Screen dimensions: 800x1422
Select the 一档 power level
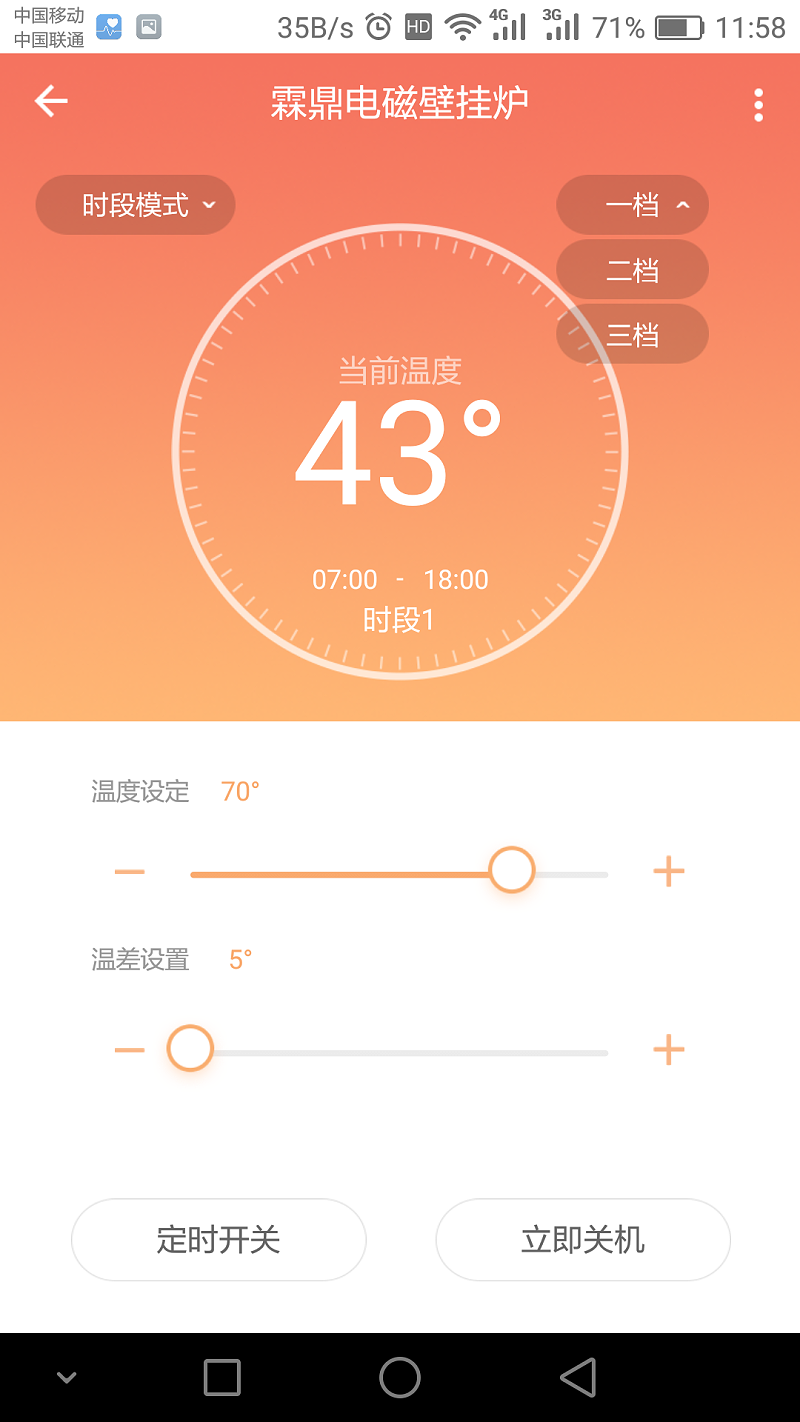coord(632,204)
